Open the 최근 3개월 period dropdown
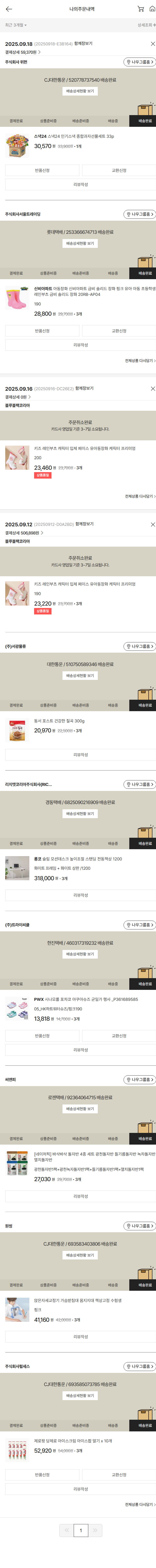Viewport: 156px width, 1568px height. coord(16,25)
